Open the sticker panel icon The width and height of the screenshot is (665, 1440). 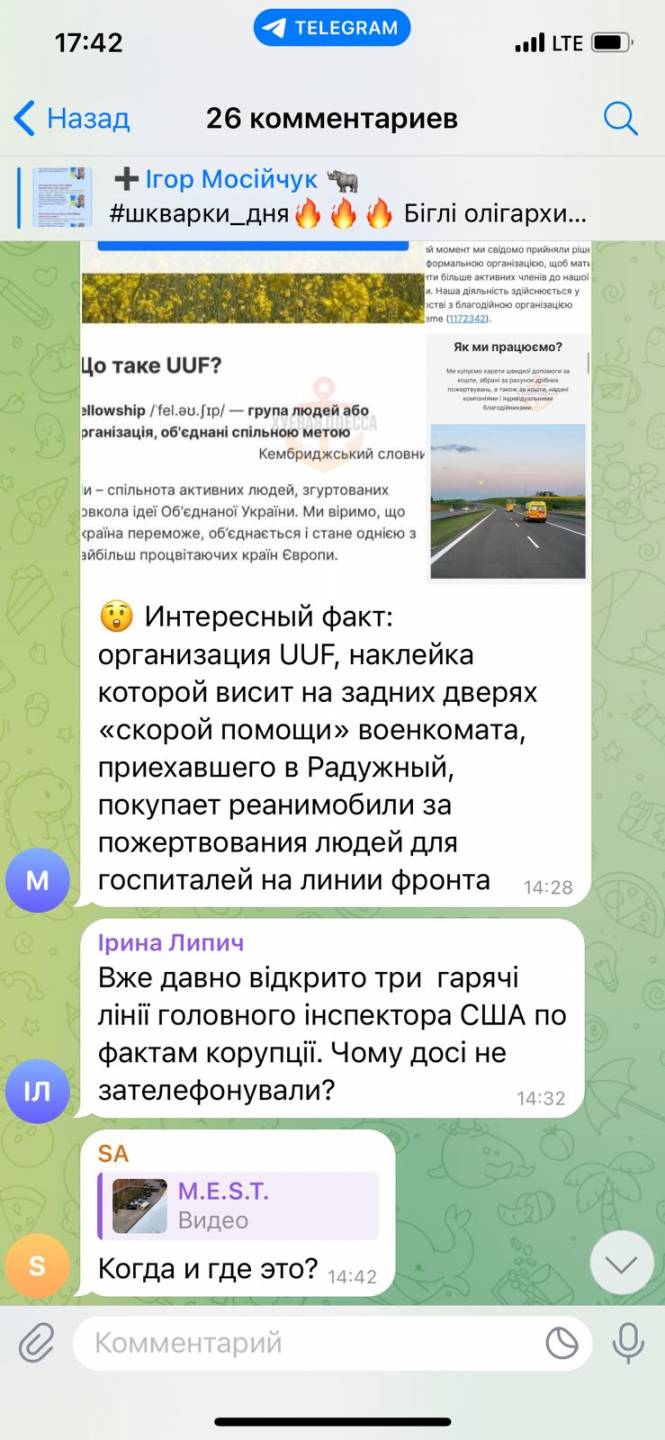click(x=562, y=1343)
